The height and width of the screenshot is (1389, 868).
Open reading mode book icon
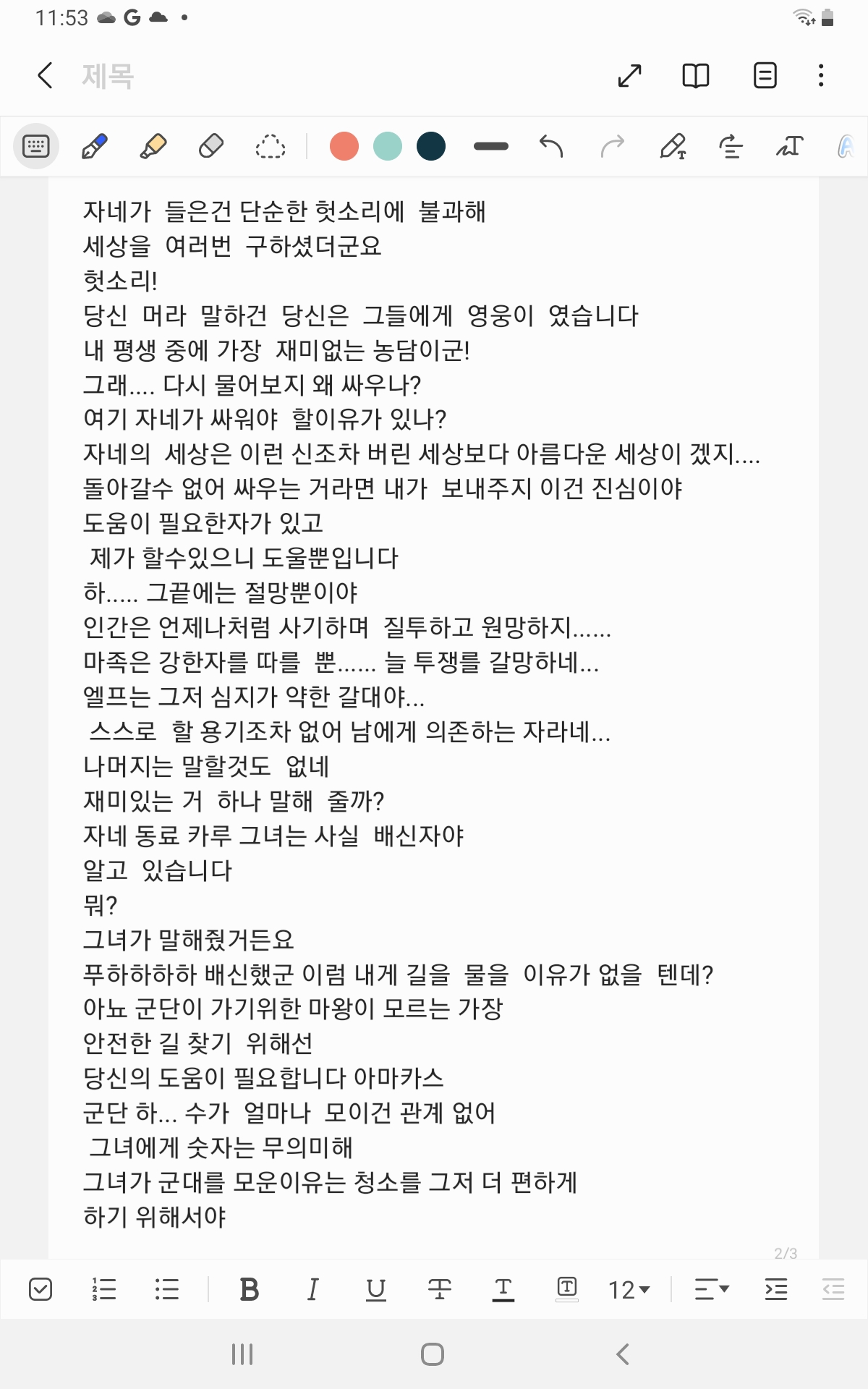[695, 75]
